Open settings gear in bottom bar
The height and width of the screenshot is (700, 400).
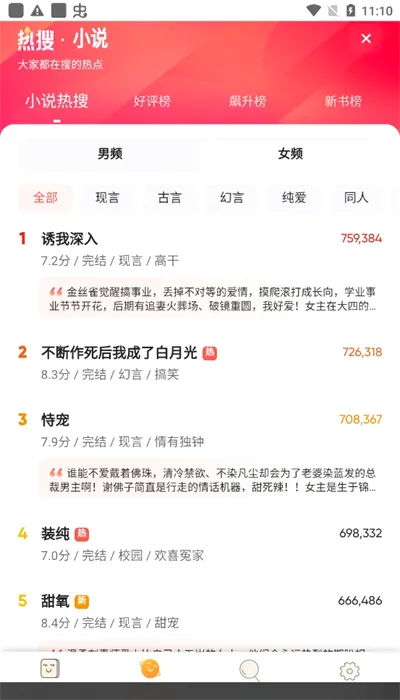(x=350, y=671)
